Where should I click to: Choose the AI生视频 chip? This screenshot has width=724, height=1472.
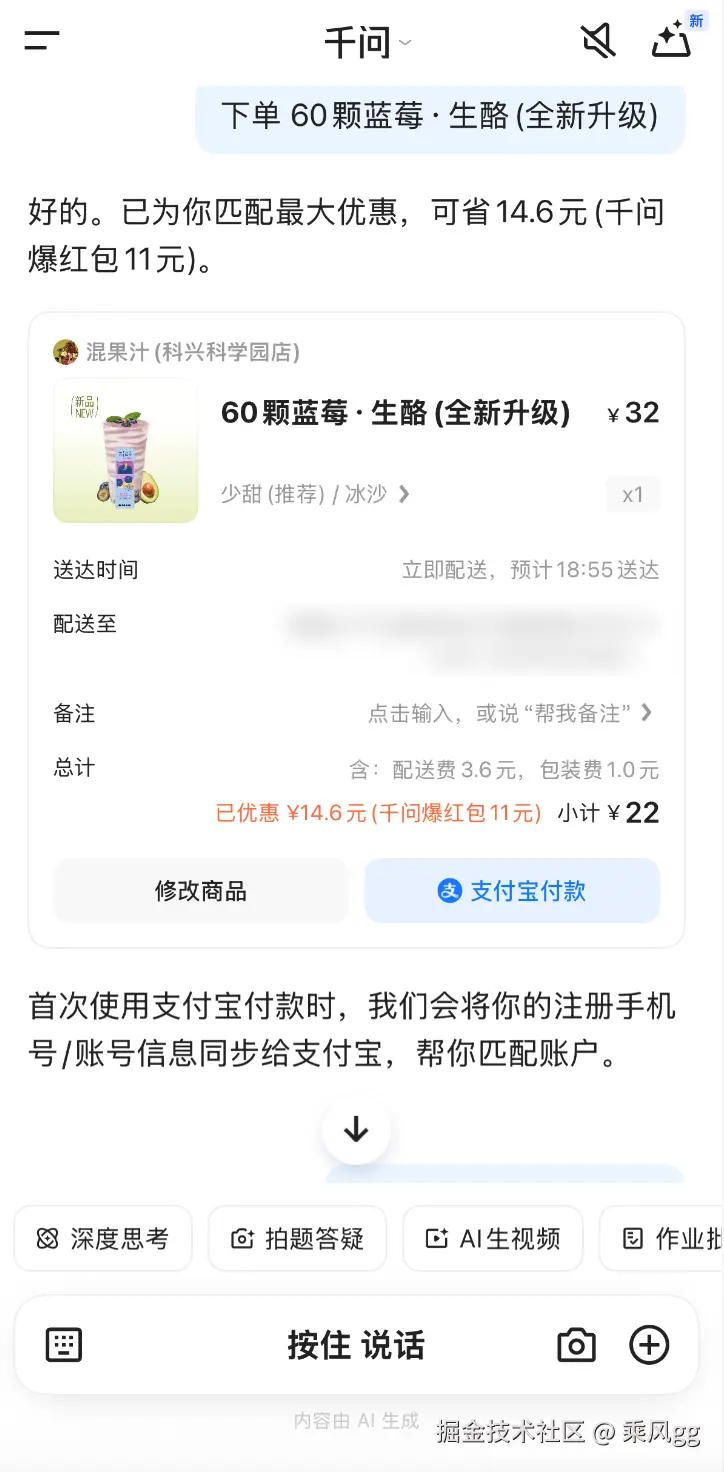click(x=492, y=1239)
